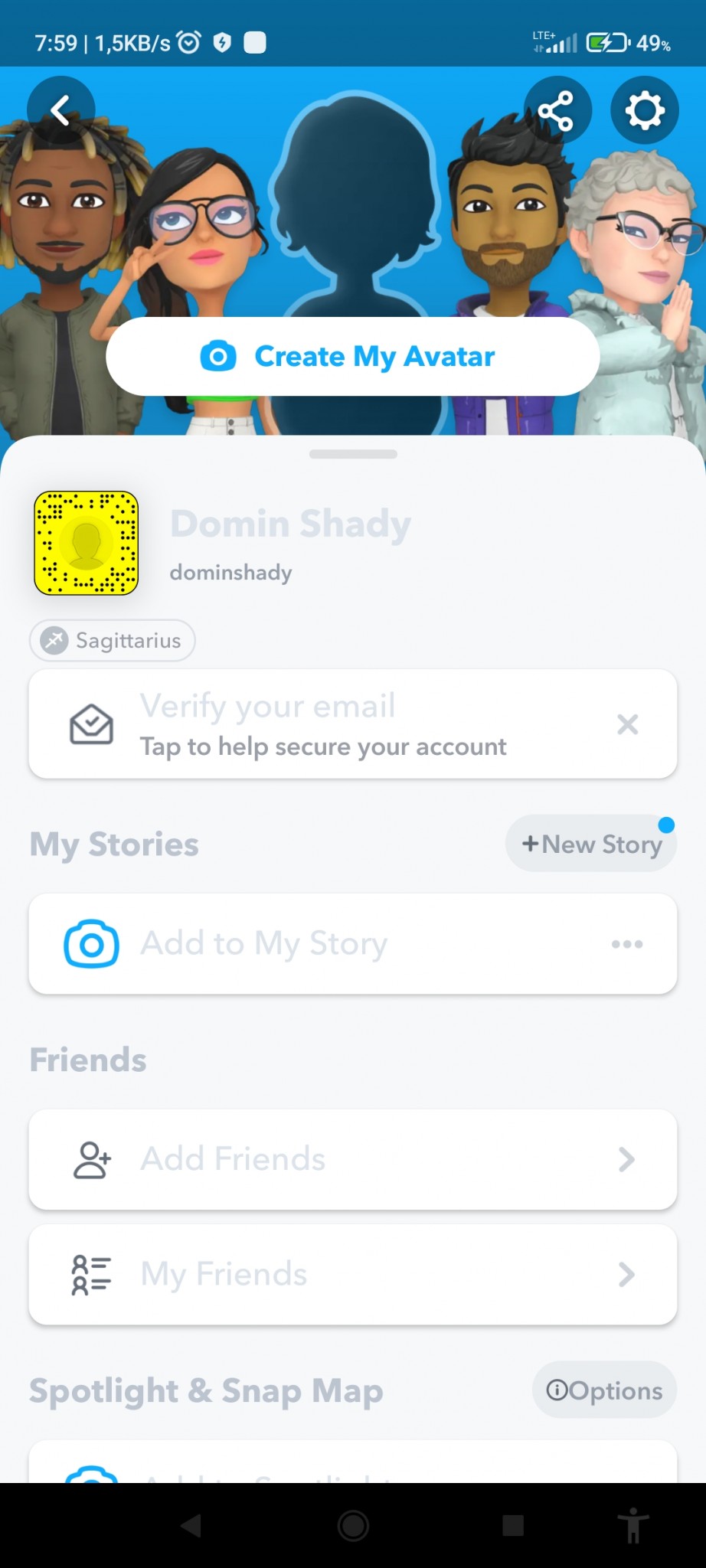
Task: Dismiss the Verify your email banner
Action: coord(627,724)
